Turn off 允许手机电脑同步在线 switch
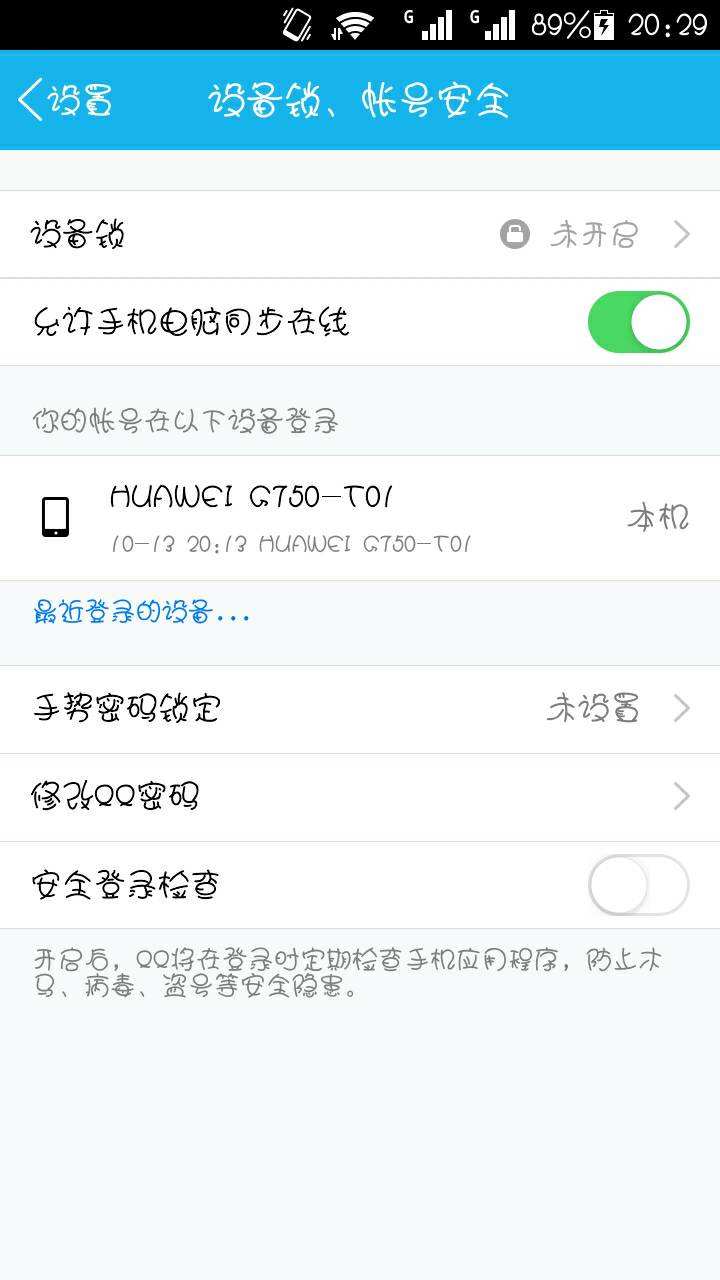720x1280 pixels. point(638,323)
